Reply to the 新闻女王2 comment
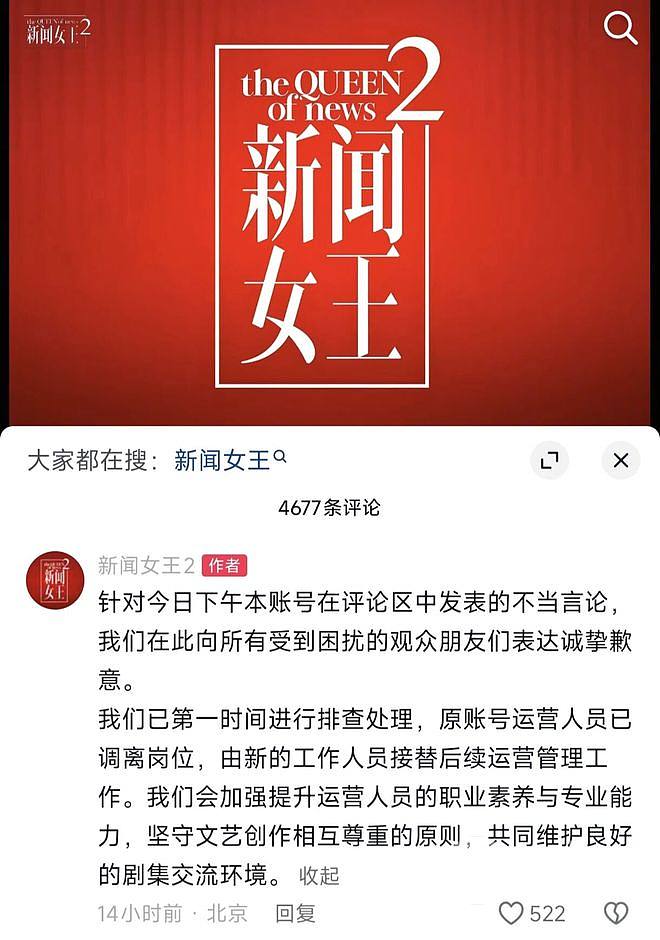This screenshot has width=660, height=940. coord(295,913)
